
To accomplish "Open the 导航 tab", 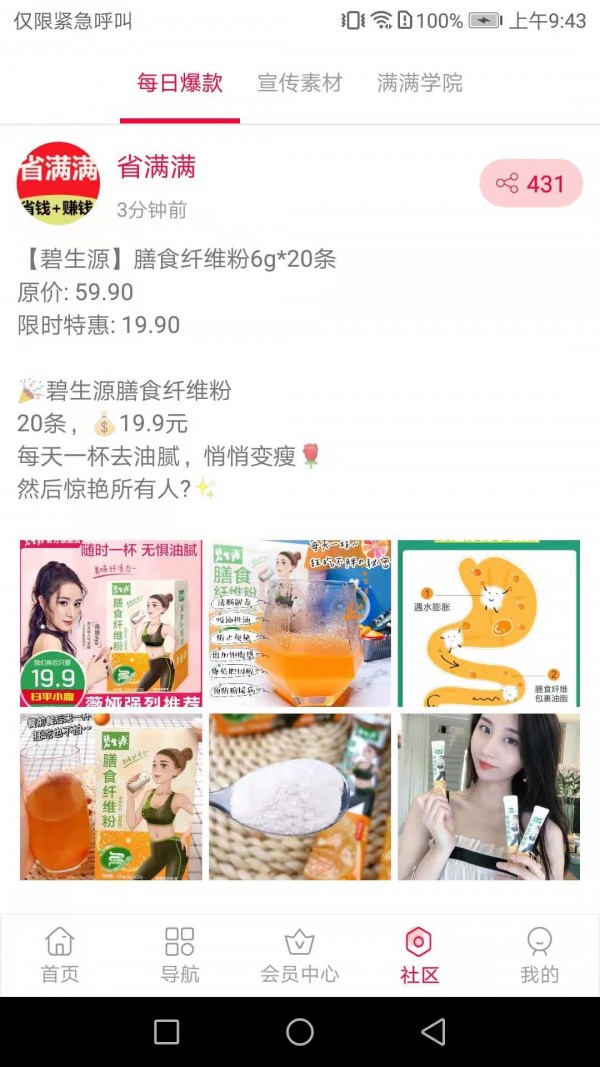I will [x=180, y=954].
